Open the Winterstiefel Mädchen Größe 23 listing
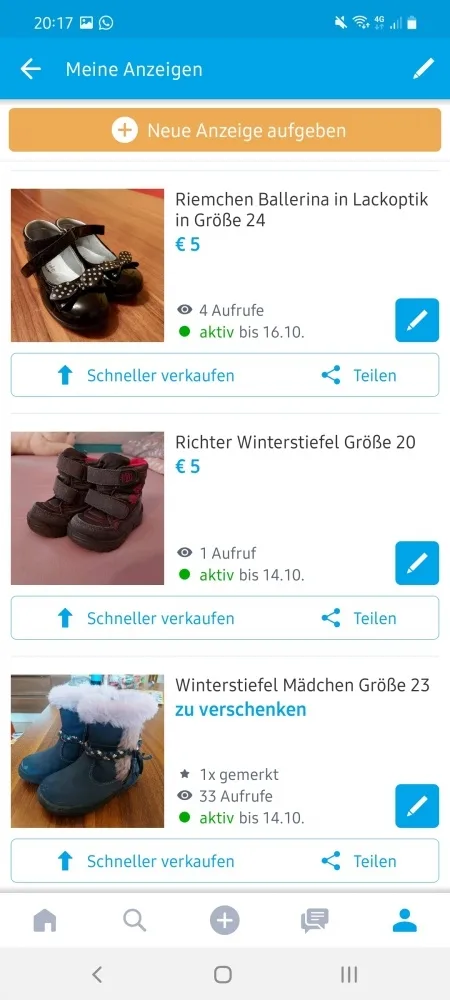The height and width of the screenshot is (1000, 450). coord(302,685)
